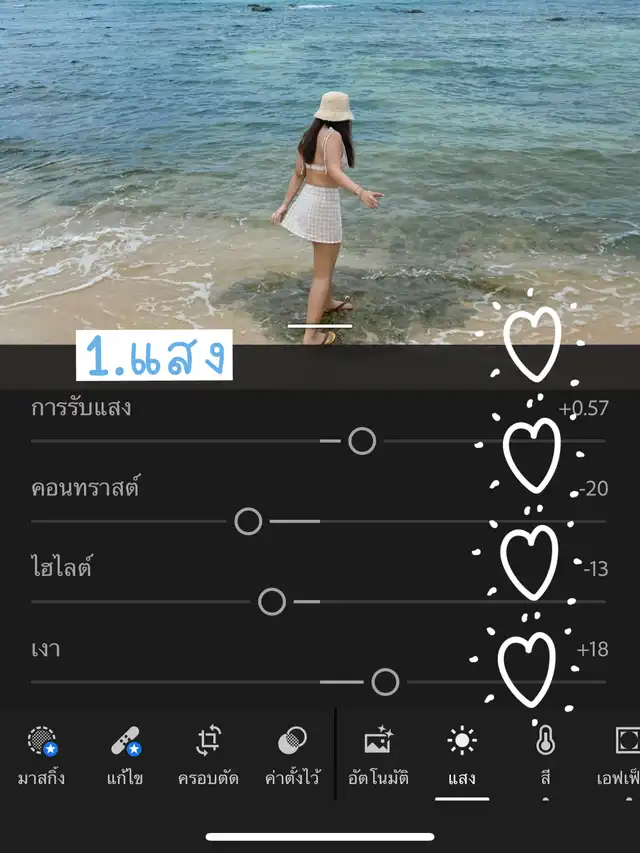
Task: Tap the คอนทราสต์ contrast slider
Action: [248, 521]
